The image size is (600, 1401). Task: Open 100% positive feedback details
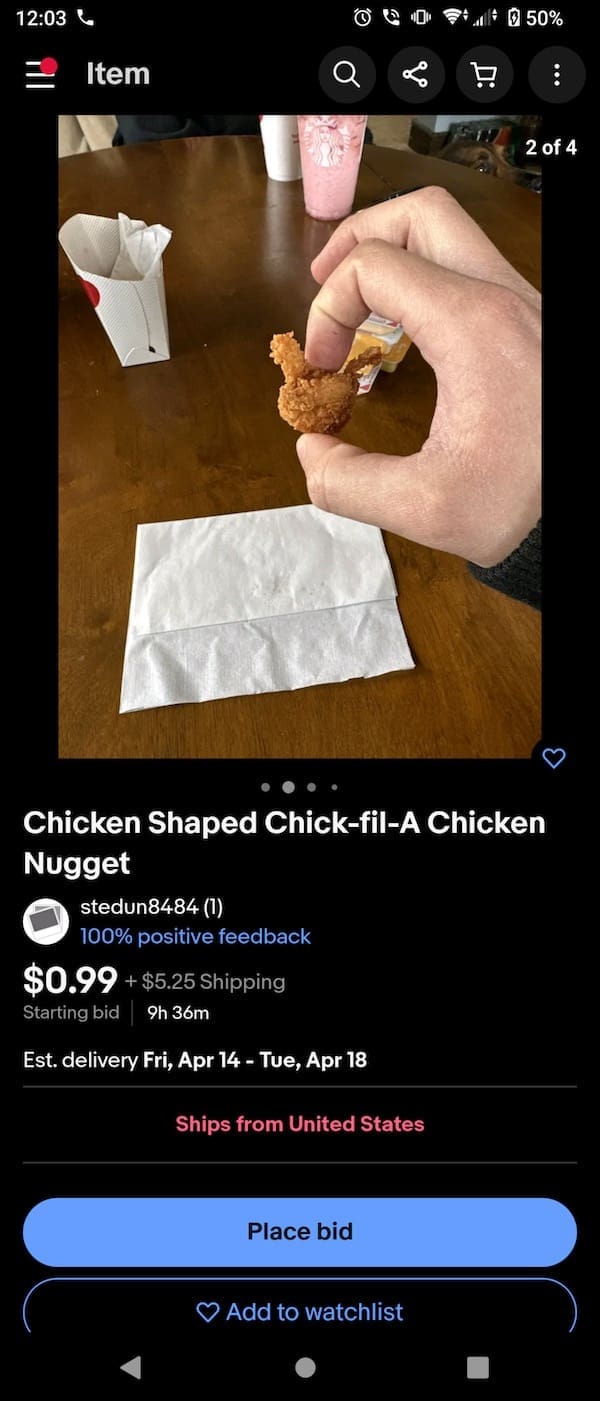tap(195, 937)
